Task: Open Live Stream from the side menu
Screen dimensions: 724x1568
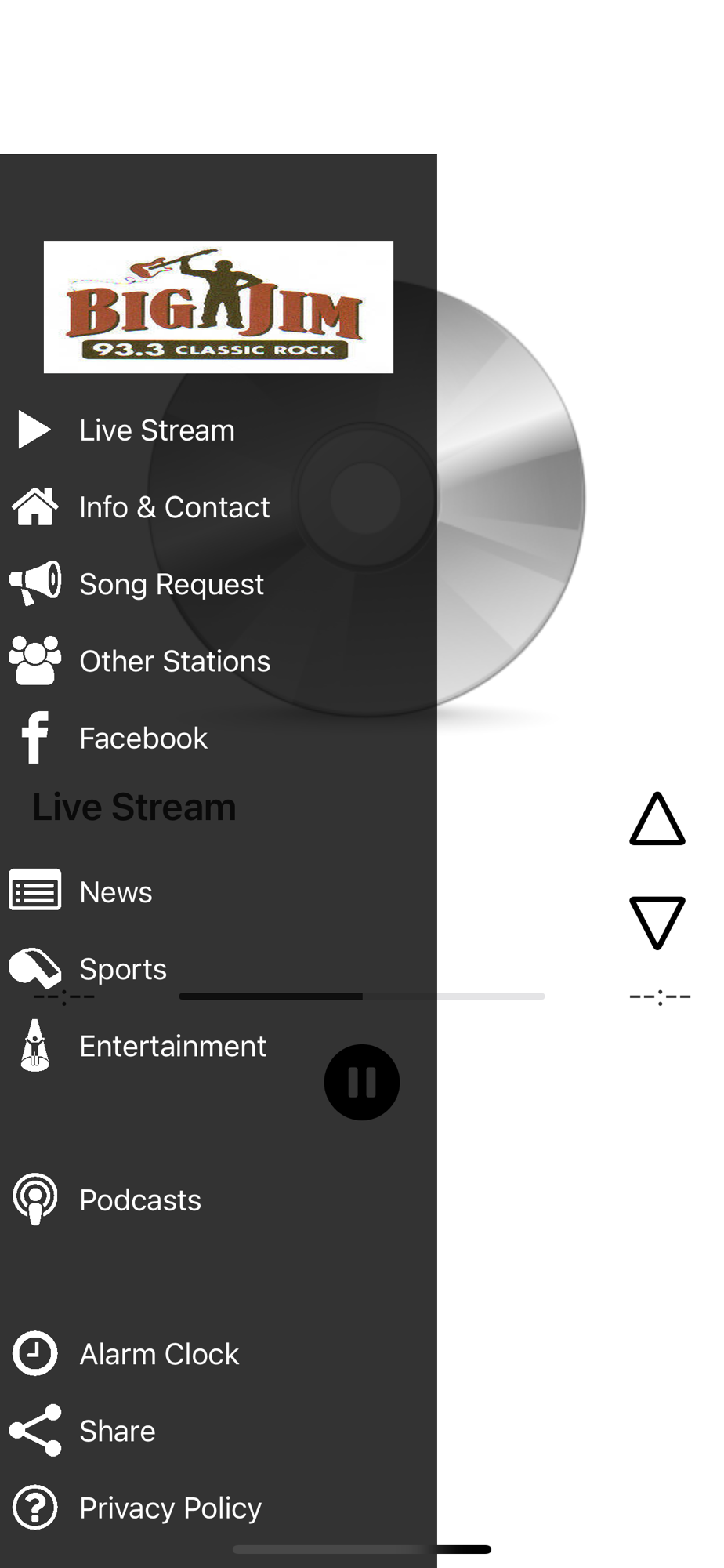Action: point(157,430)
